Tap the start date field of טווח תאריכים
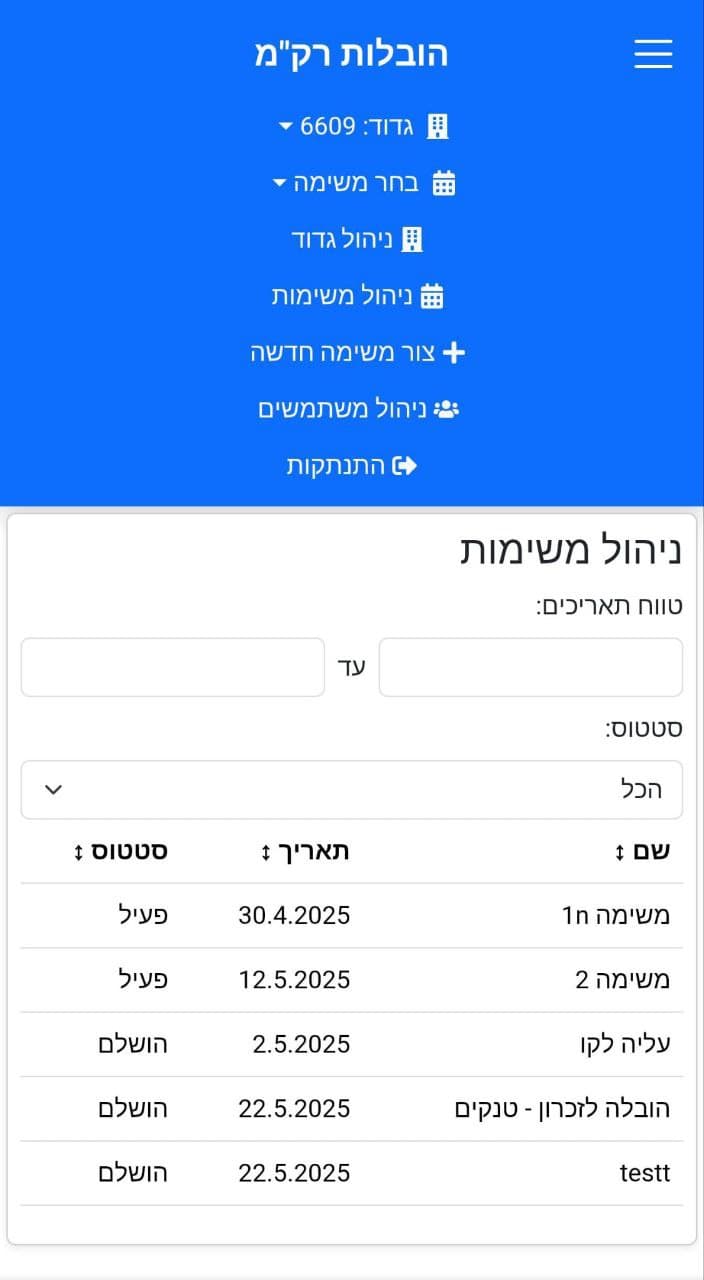This screenshot has width=704, height=1280. 530,667
